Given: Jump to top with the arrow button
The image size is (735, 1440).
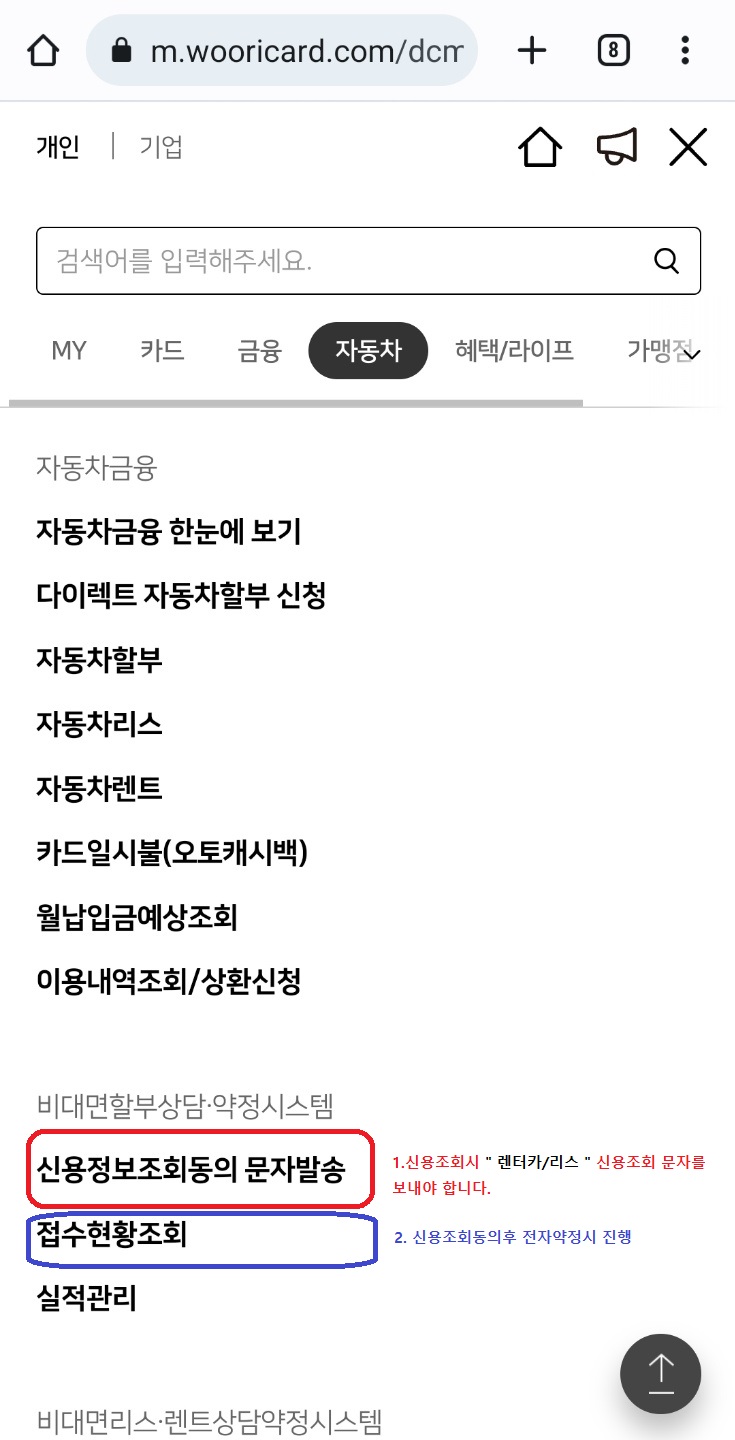Looking at the screenshot, I should (660, 1373).
